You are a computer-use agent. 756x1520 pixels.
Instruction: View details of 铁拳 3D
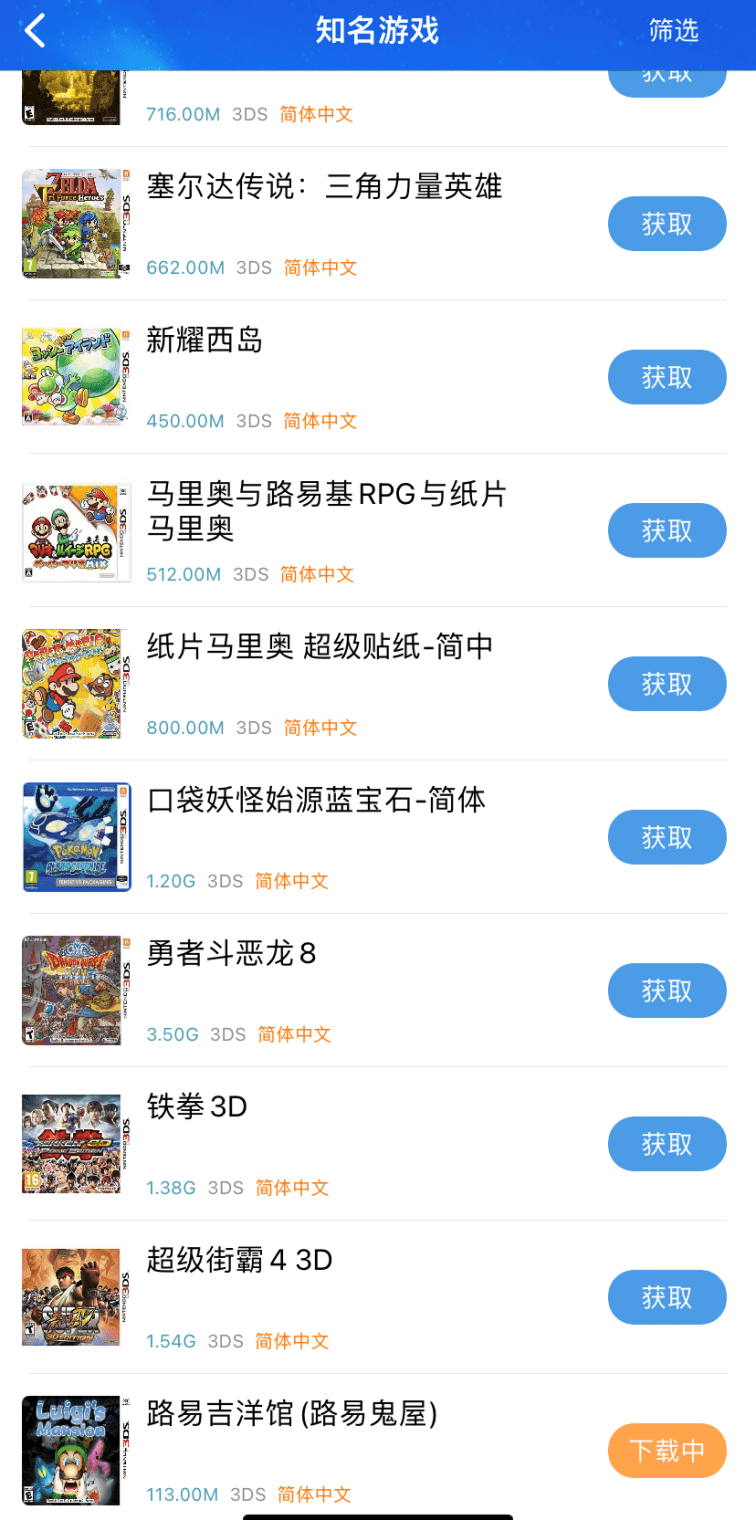coord(378,1144)
